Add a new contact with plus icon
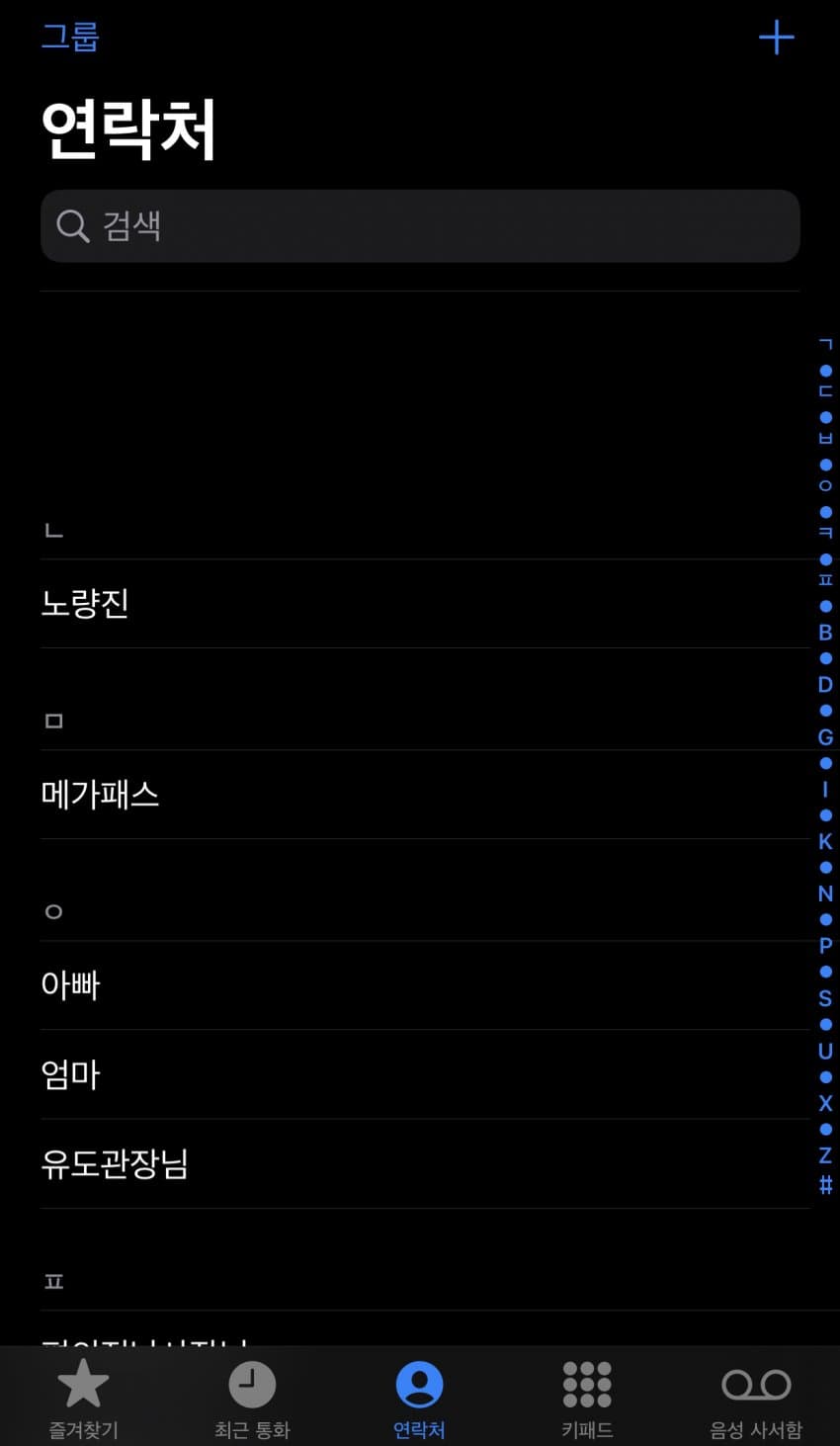This screenshot has width=840, height=1446. [x=776, y=38]
